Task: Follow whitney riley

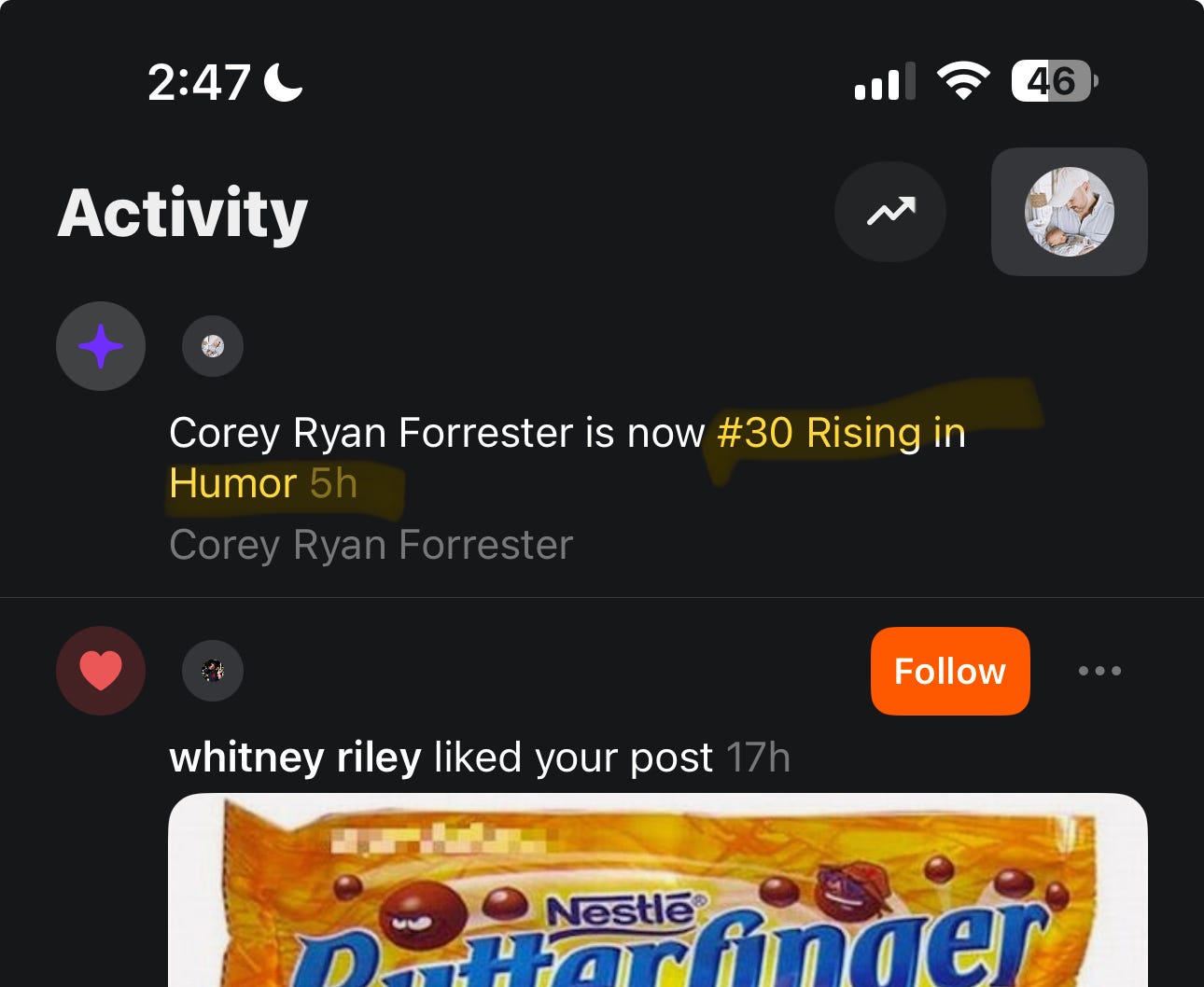Action: click(949, 671)
